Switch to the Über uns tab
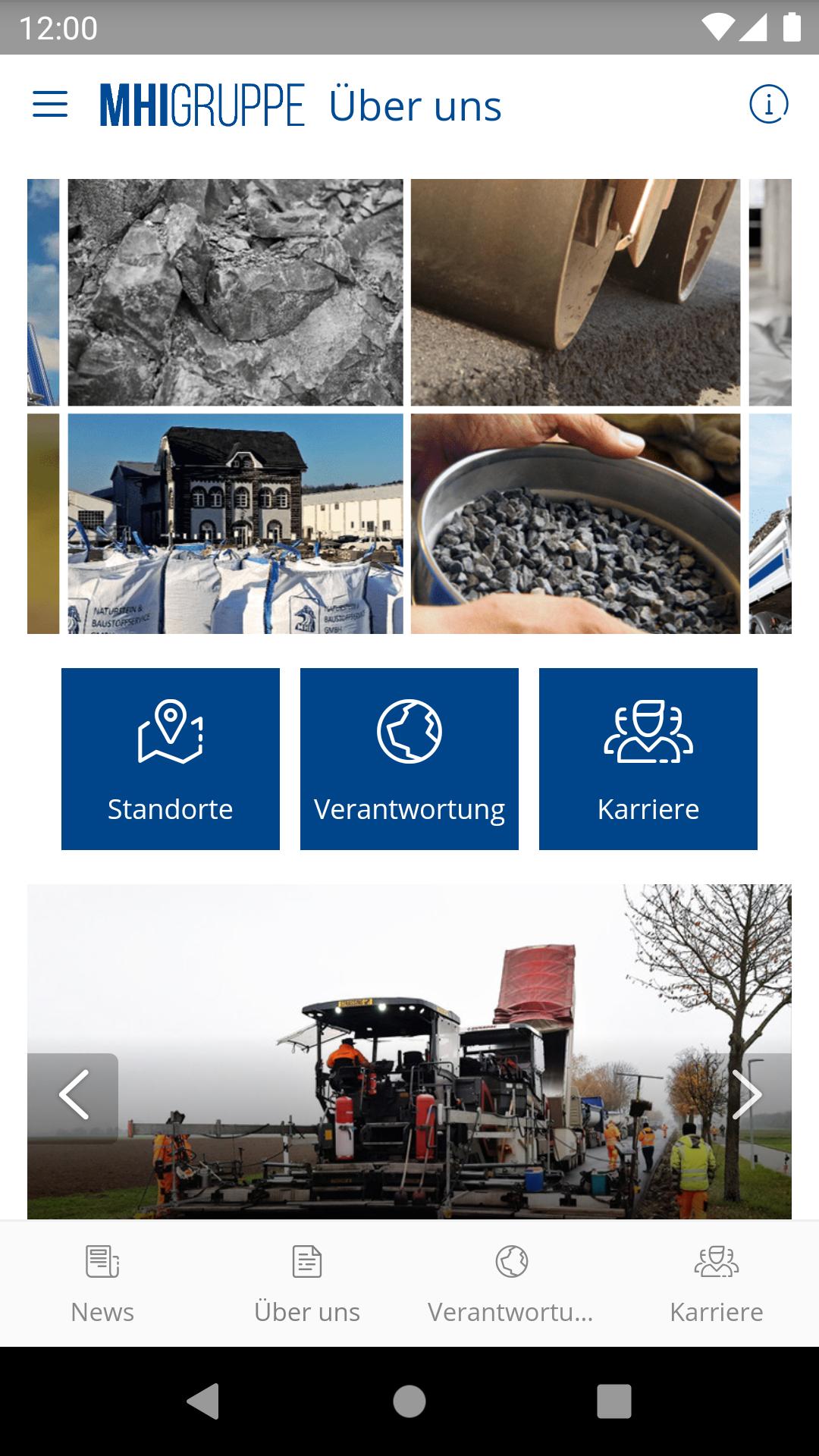The width and height of the screenshot is (819, 1456). pyautogui.click(x=307, y=1283)
